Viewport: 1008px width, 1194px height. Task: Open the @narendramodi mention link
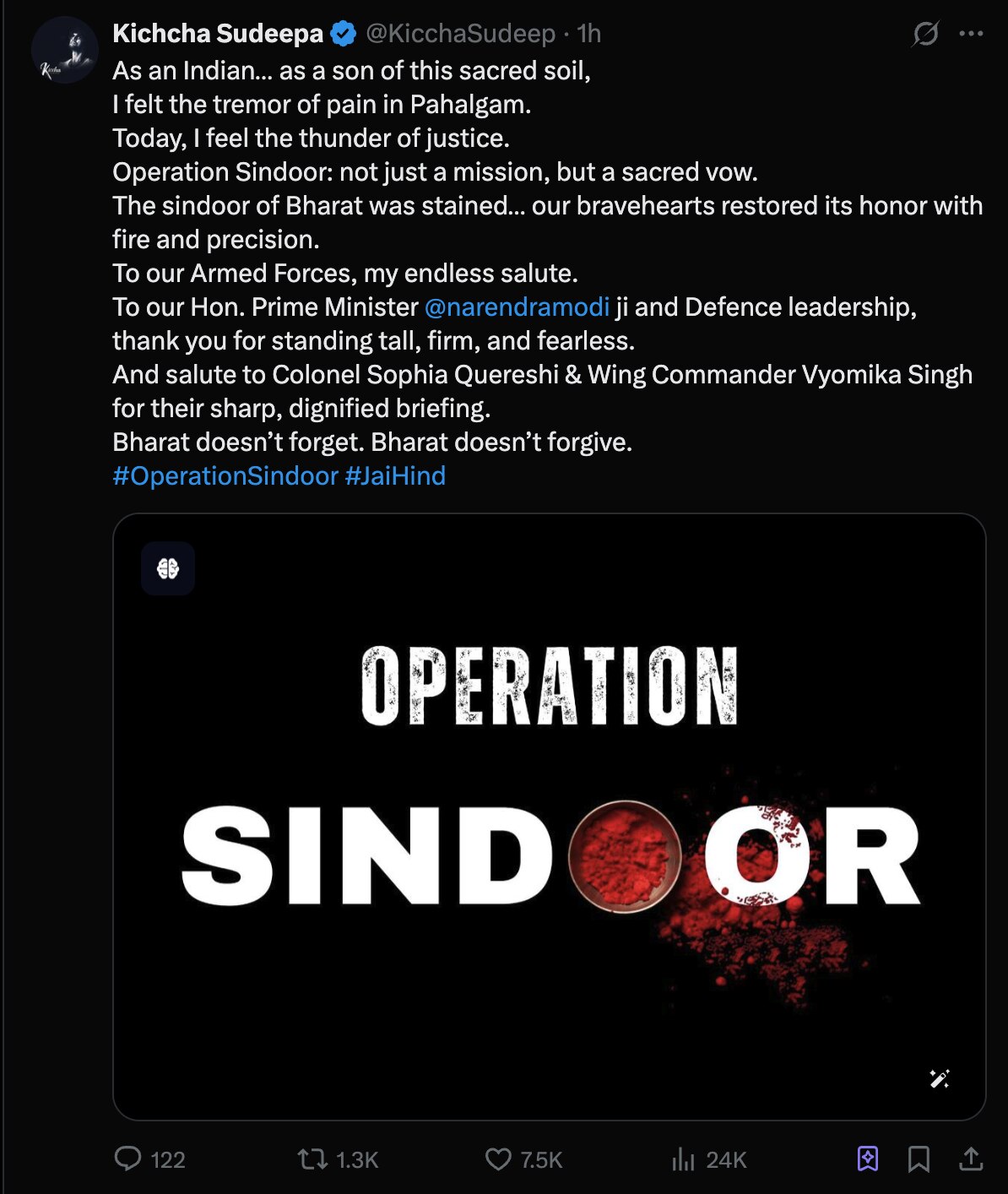pyautogui.click(x=517, y=307)
